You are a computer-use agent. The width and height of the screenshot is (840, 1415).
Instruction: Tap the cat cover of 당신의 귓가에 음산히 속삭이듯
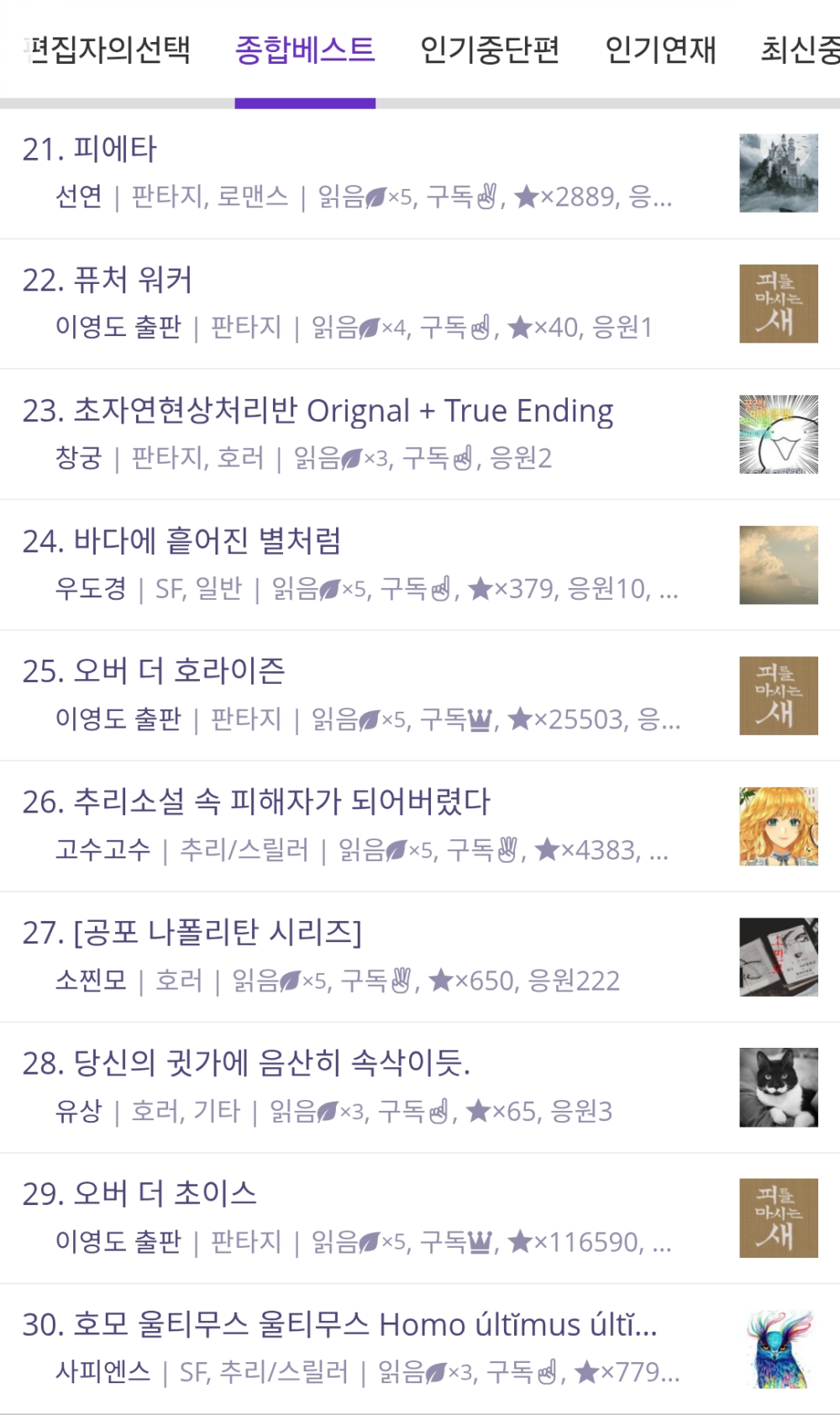coord(778,1087)
